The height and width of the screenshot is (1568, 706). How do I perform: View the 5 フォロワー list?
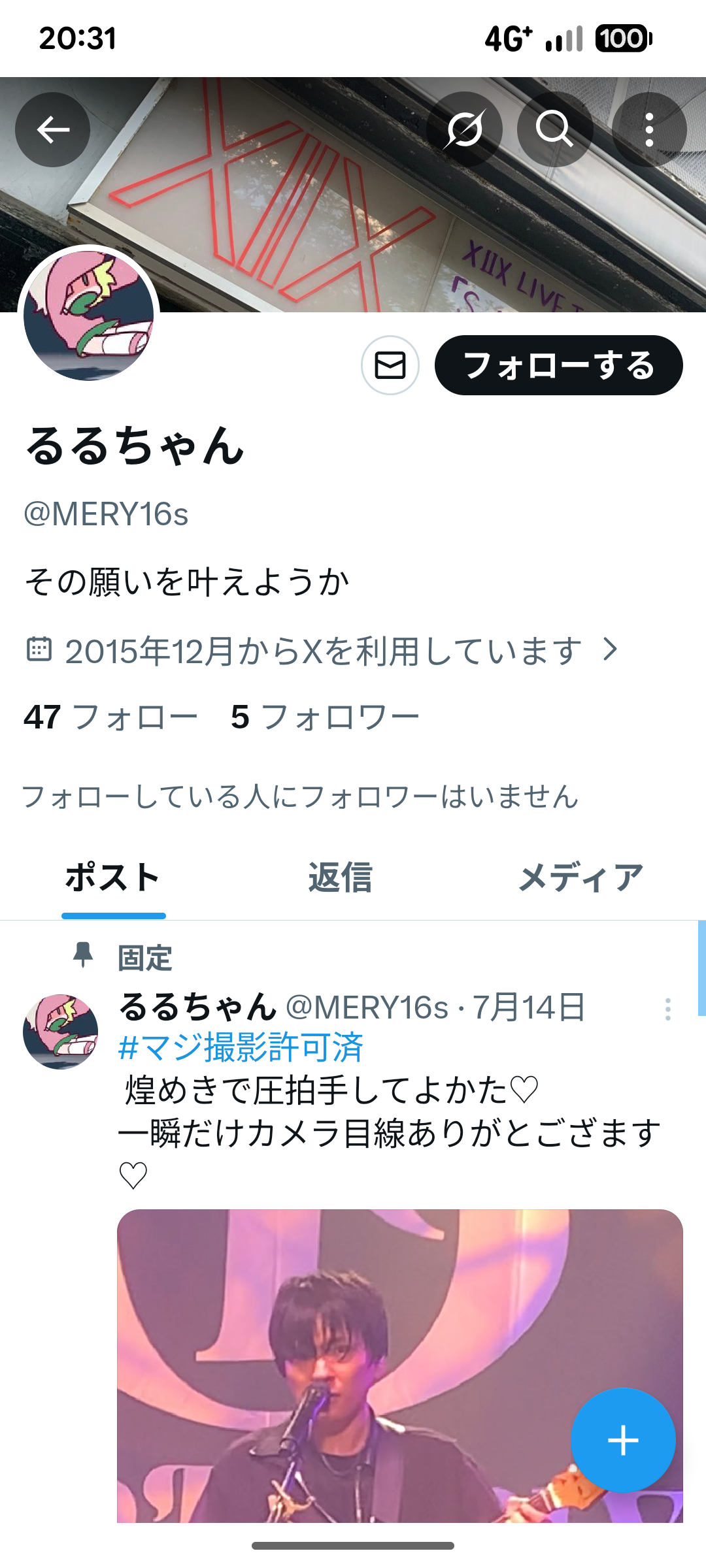pos(325,717)
